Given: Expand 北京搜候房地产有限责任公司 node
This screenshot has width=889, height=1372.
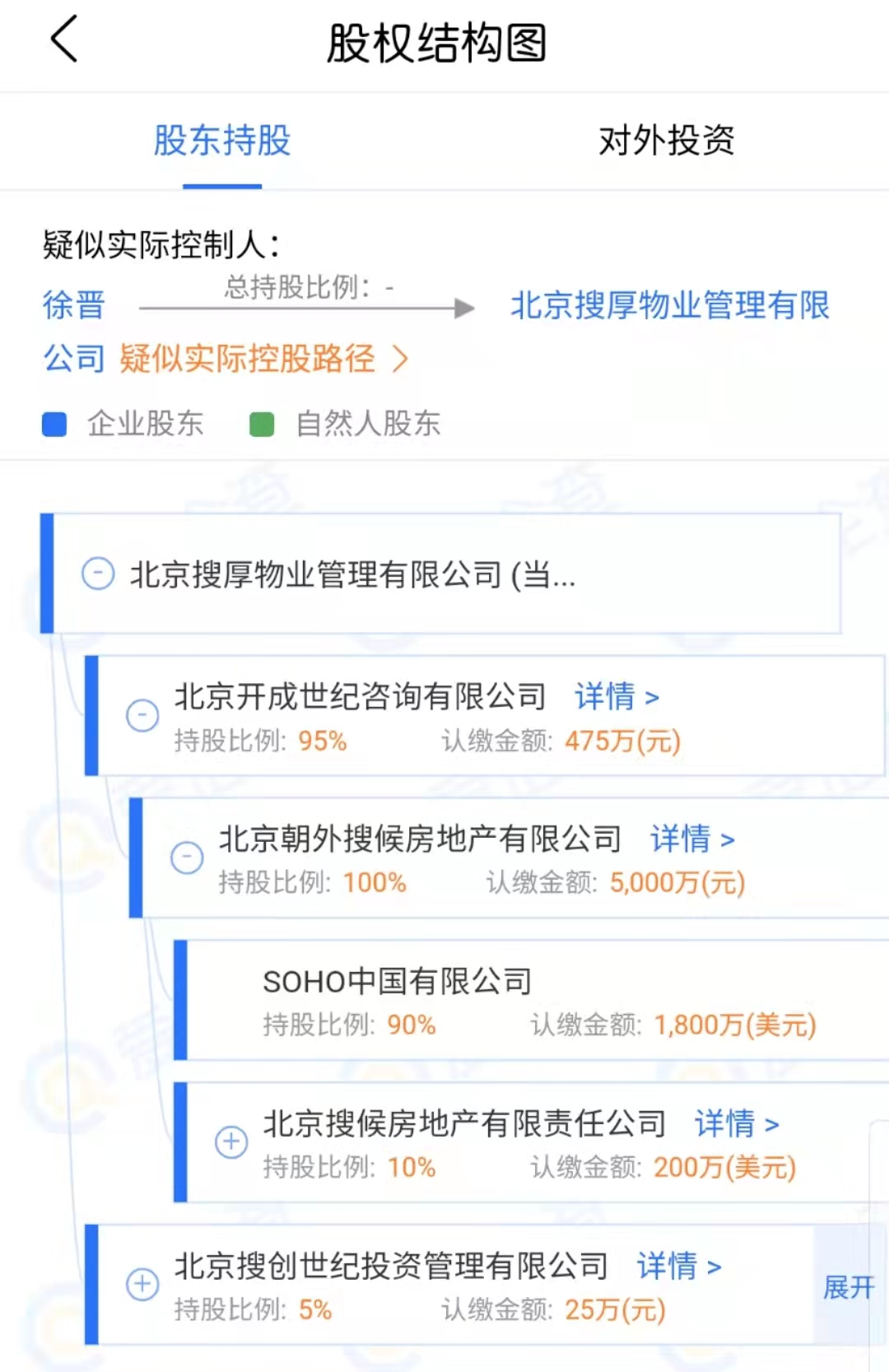Looking at the screenshot, I should point(231,1142).
